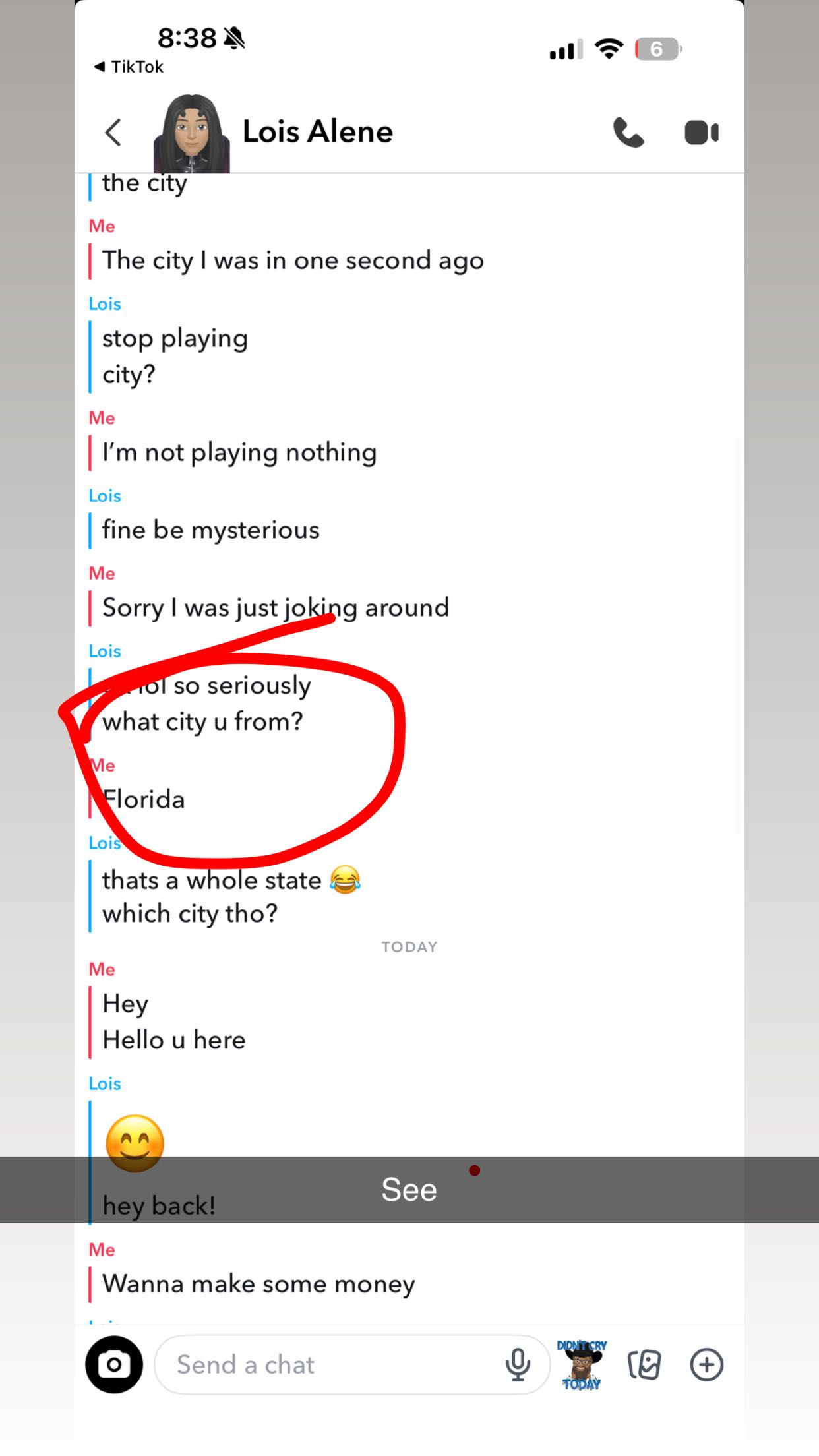Open Lois Alene's profile avatar
This screenshot has height=1456, width=819.
(192, 134)
